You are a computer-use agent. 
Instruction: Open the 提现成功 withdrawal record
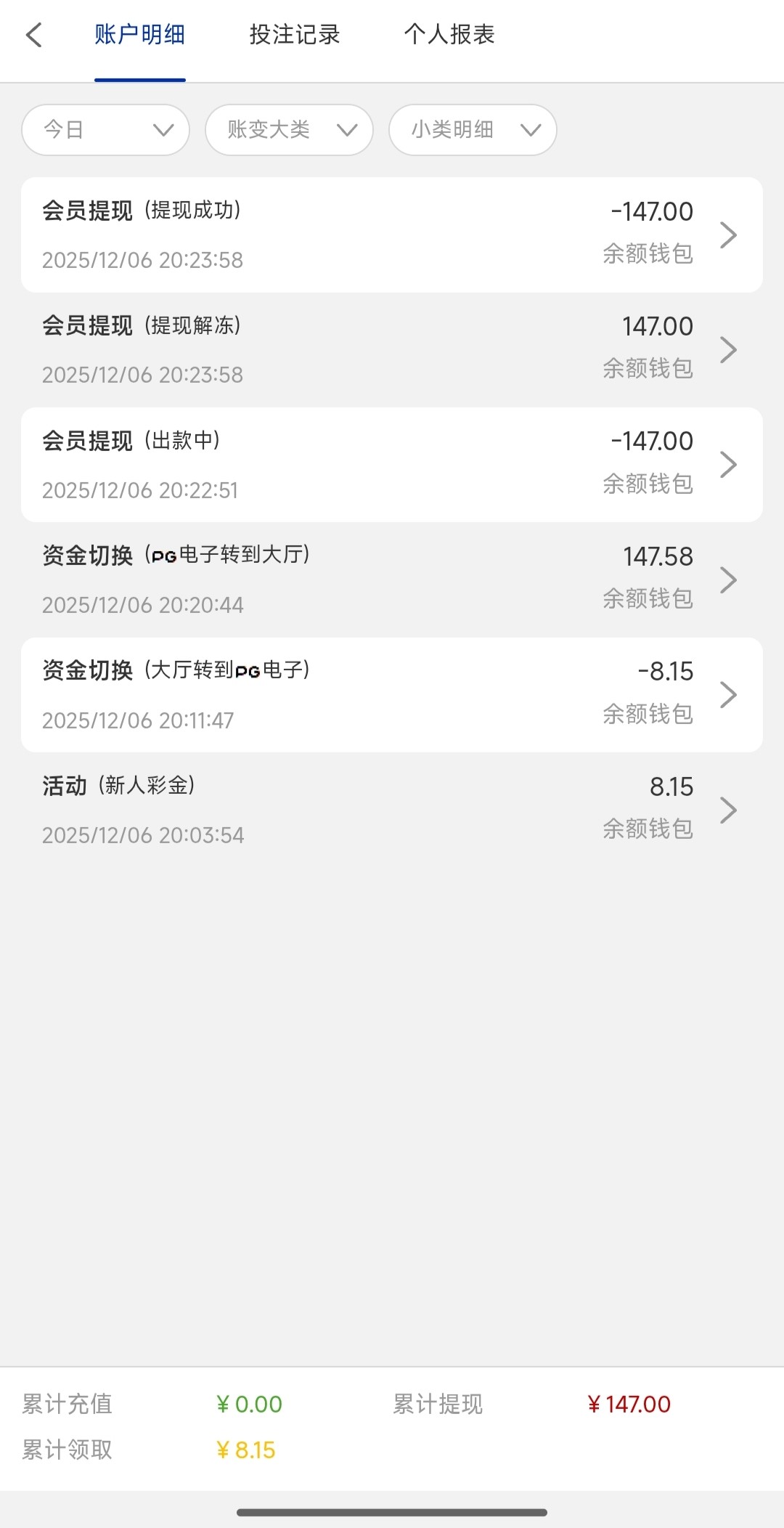(392, 235)
